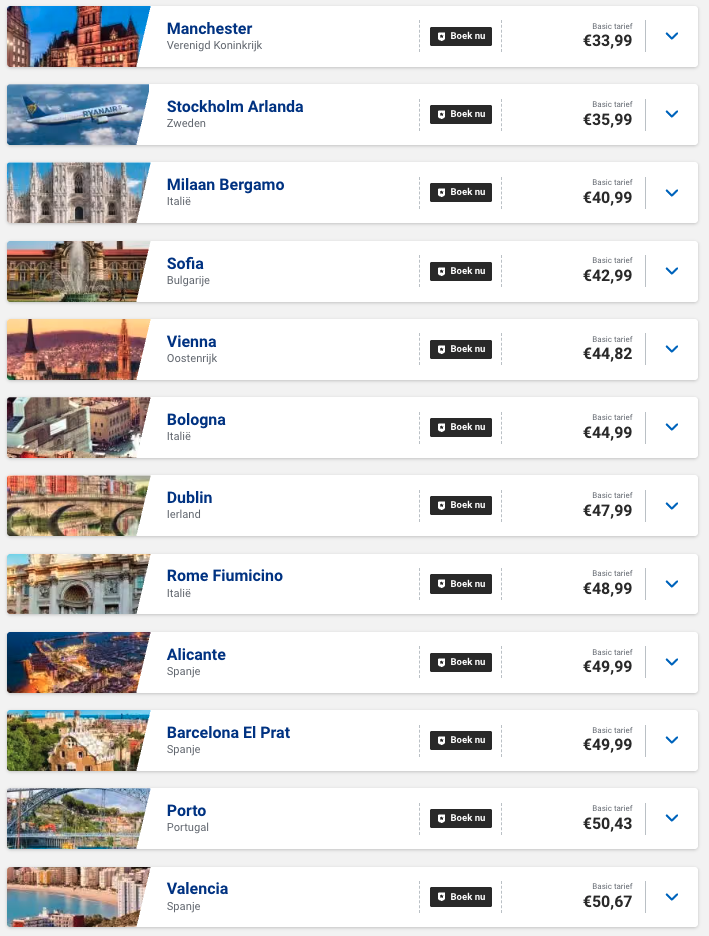Book the Dublin flight now
Viewport: 709px width, 936px height.
tap(461, 505)
